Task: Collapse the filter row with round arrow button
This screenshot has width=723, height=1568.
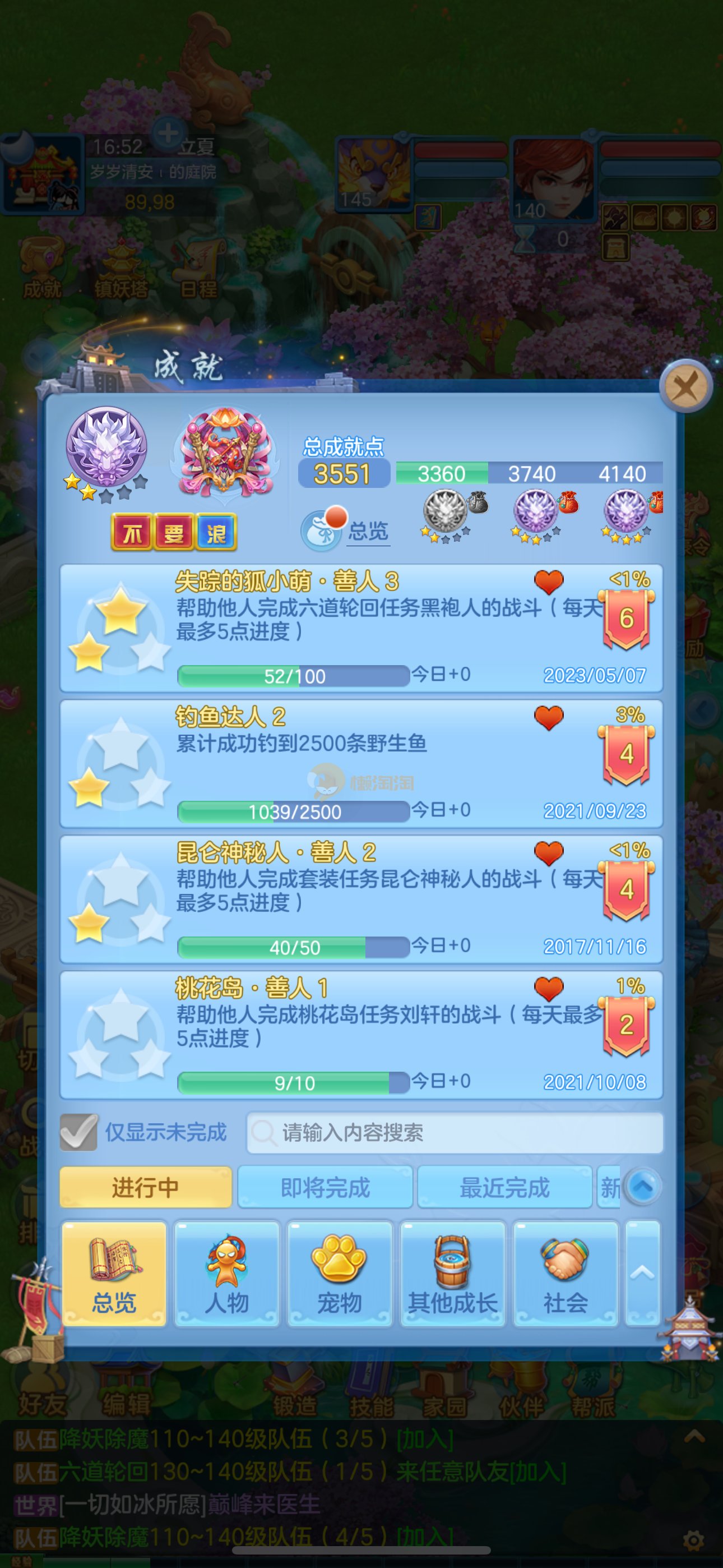Action: [x=643, y=1186]
